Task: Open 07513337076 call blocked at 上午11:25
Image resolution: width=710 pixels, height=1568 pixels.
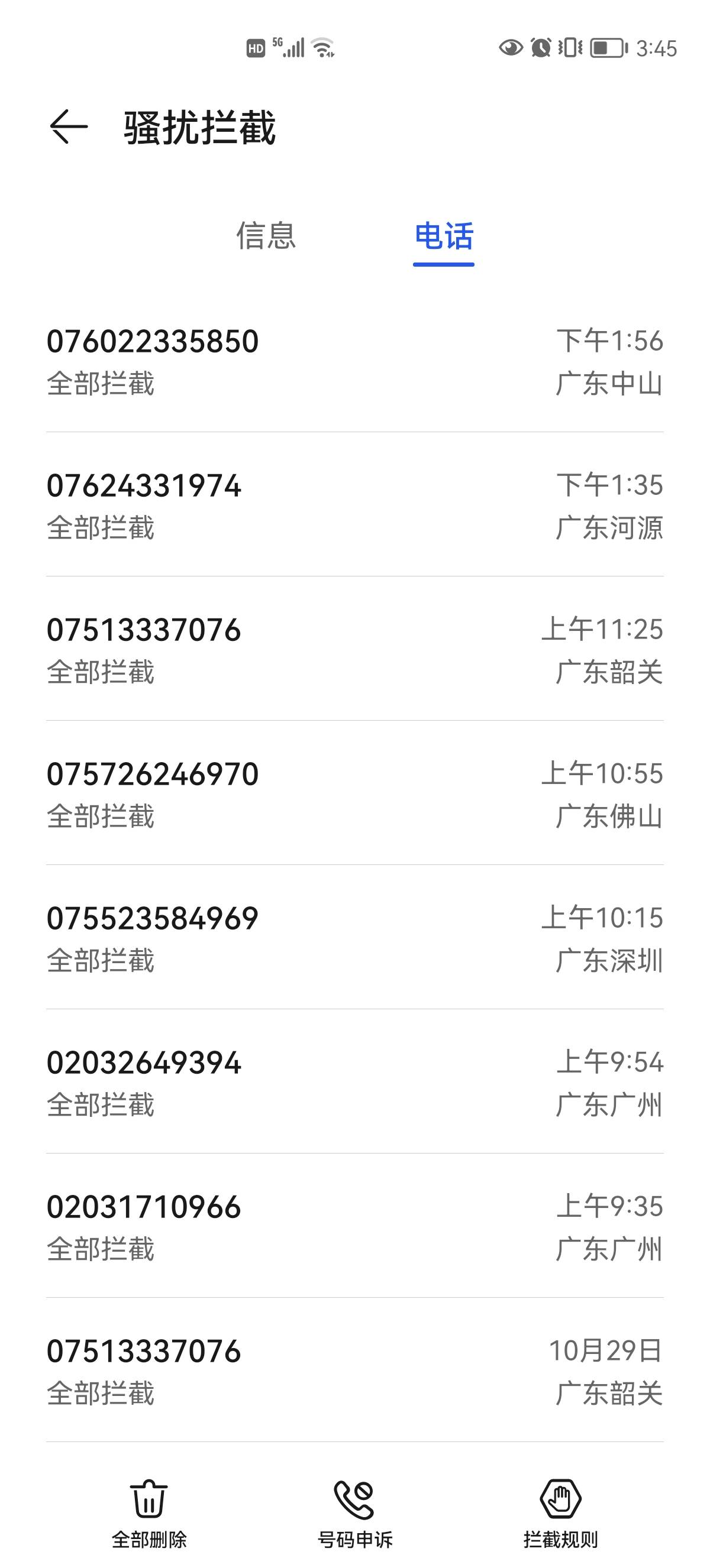Action: tap(354, 649)
